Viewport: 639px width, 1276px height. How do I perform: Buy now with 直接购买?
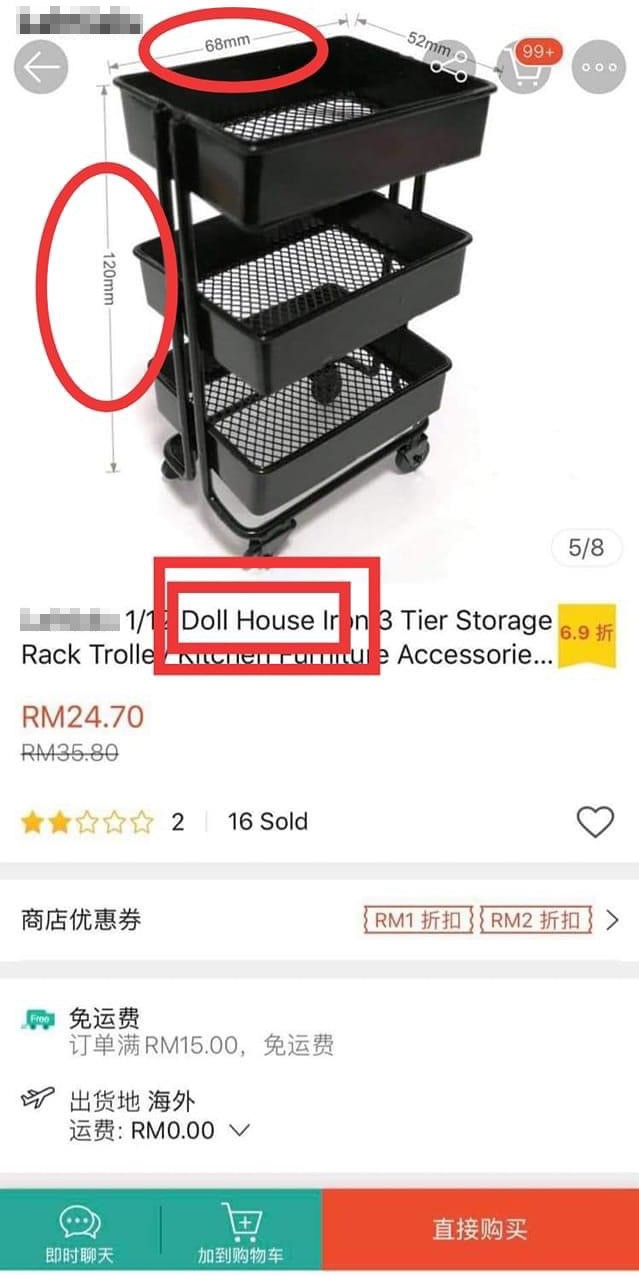click(480, 1230)
